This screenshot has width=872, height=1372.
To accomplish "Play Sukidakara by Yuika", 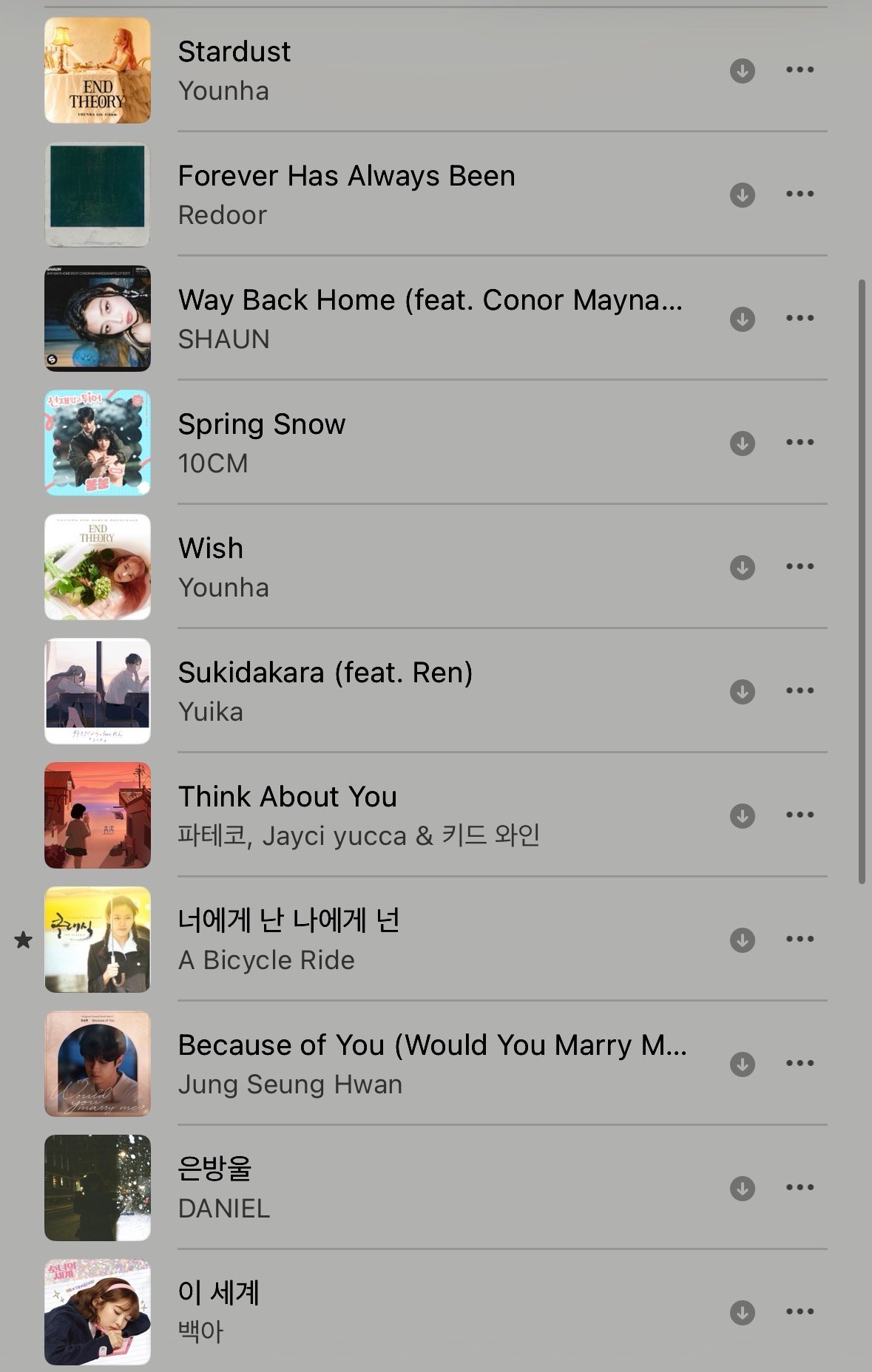I will pos(436,691).
